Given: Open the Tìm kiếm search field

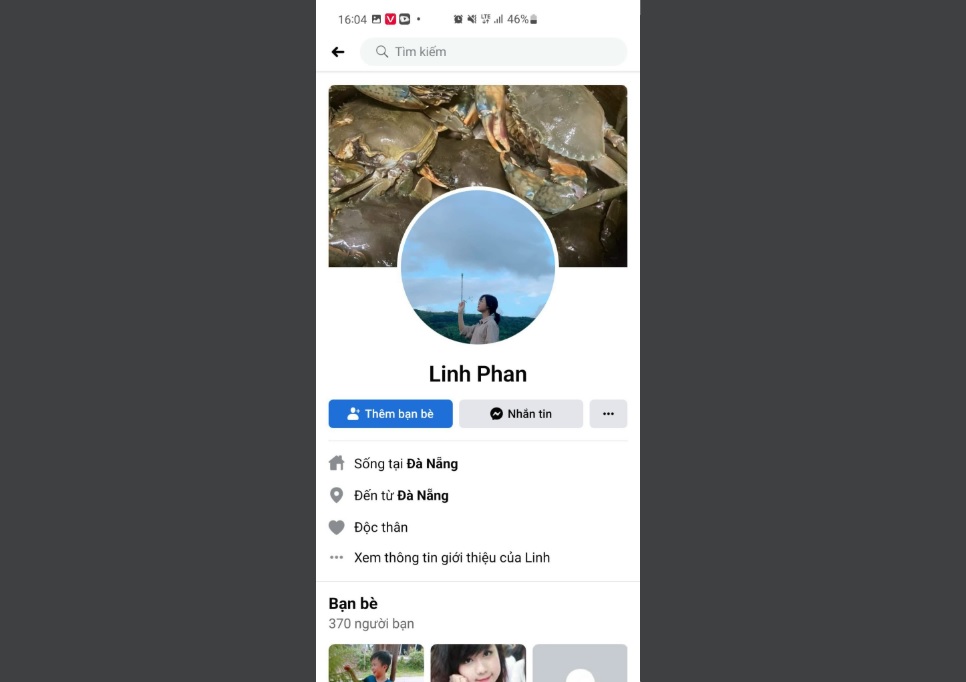Looking at the screenshot, I should pyautogui.click(x=494, y=52).
